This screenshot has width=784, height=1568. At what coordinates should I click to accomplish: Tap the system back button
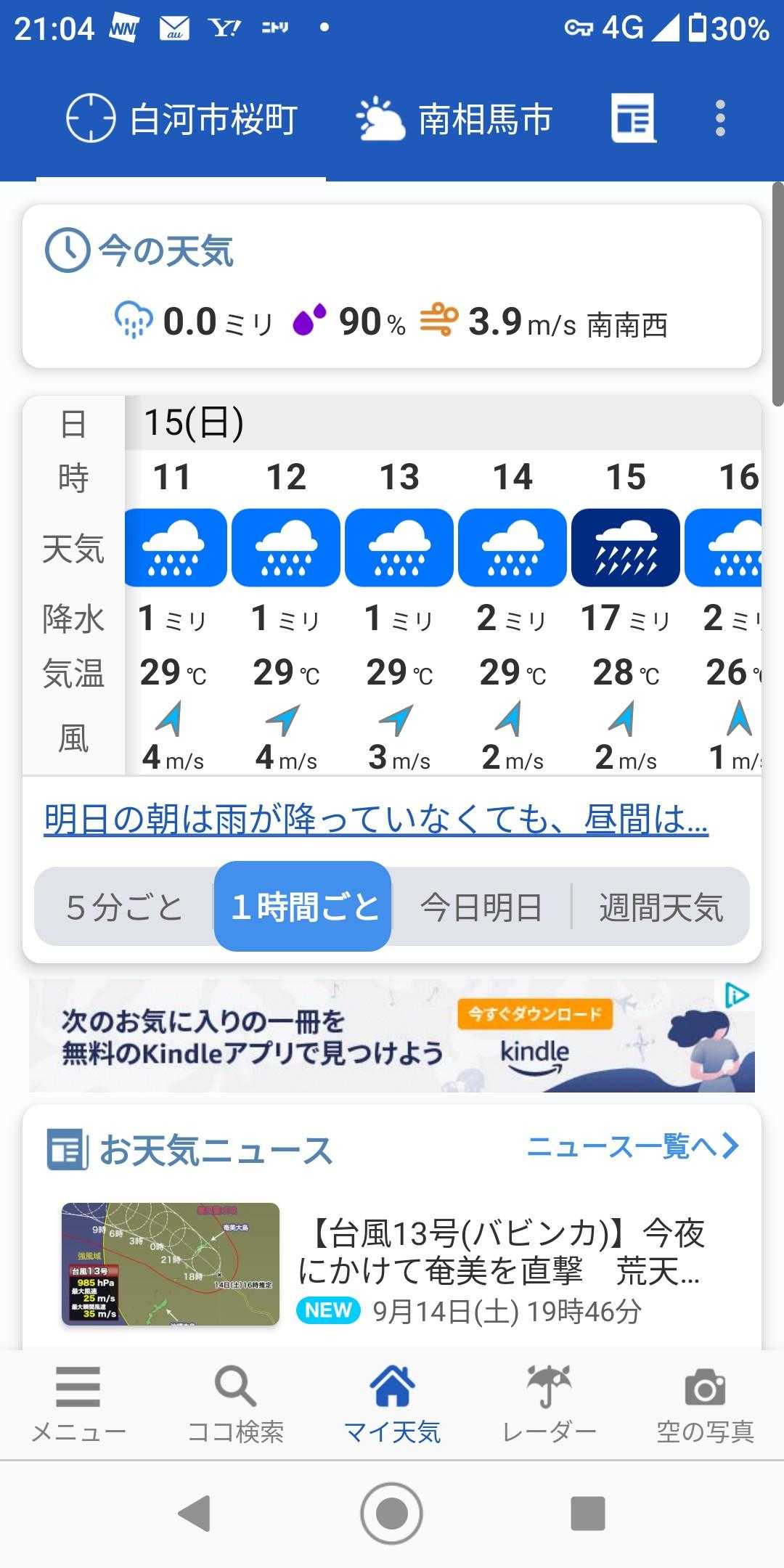[x=195, y=1514]
